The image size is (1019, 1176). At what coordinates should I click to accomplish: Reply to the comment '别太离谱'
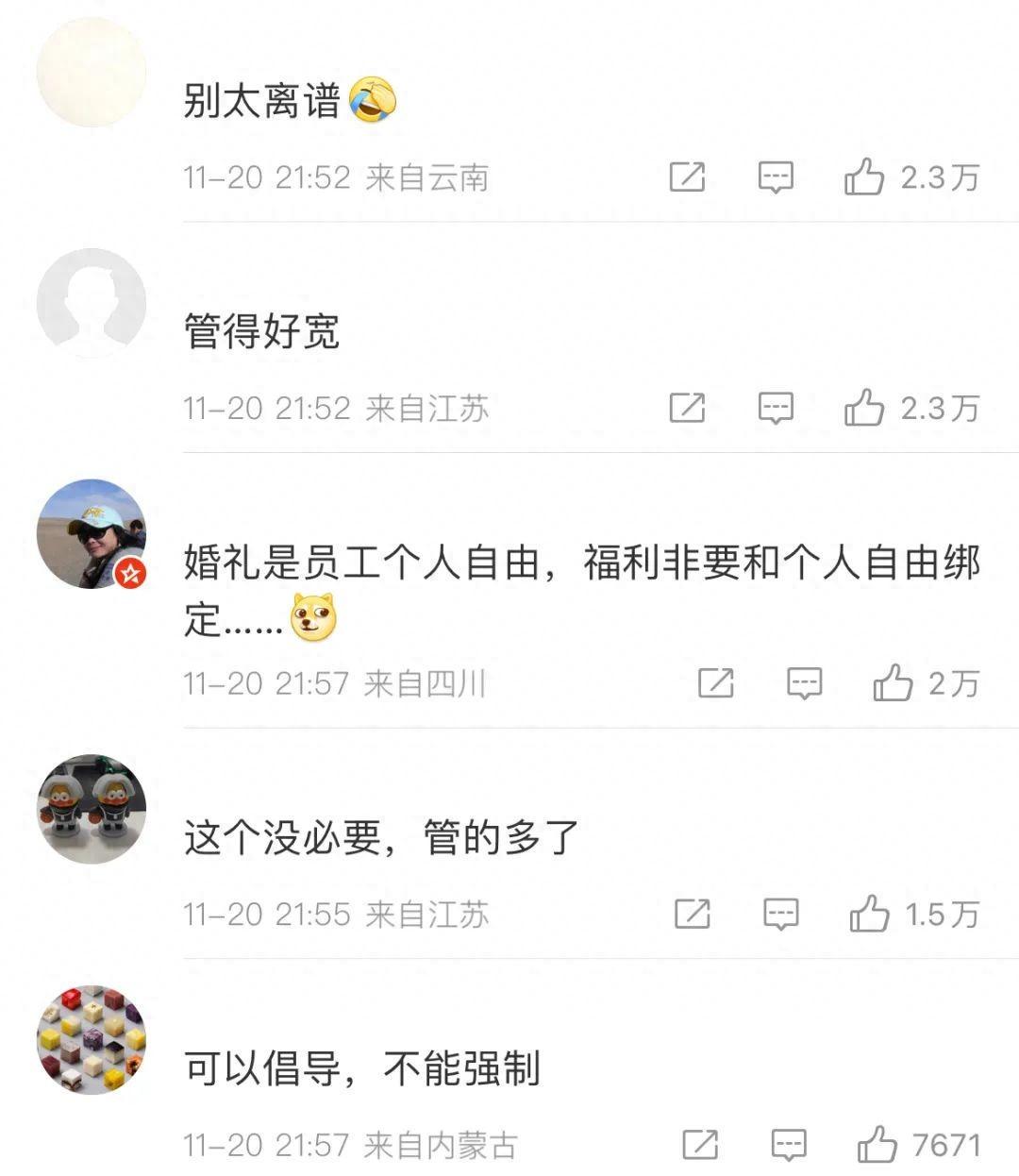pos(776,176)
